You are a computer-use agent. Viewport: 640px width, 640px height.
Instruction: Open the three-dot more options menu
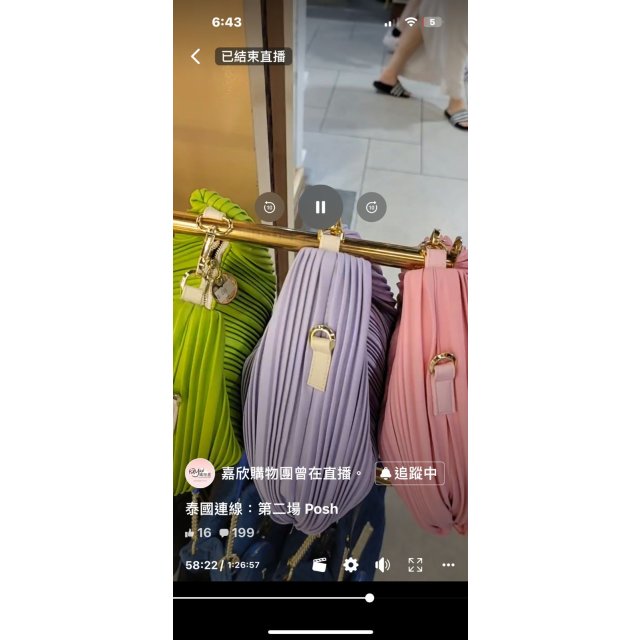448,565
